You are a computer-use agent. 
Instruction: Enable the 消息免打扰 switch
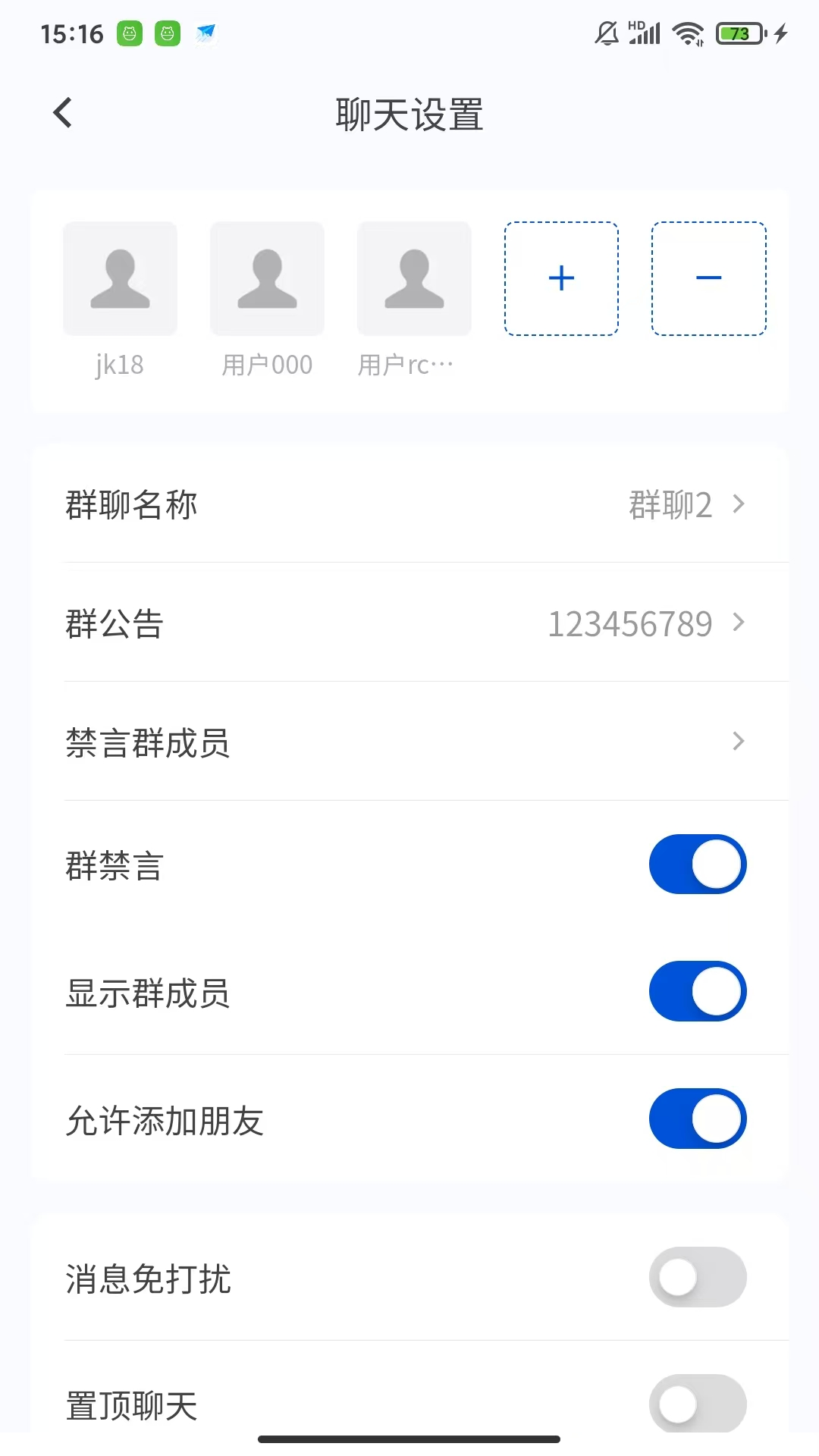point(697,1277)
